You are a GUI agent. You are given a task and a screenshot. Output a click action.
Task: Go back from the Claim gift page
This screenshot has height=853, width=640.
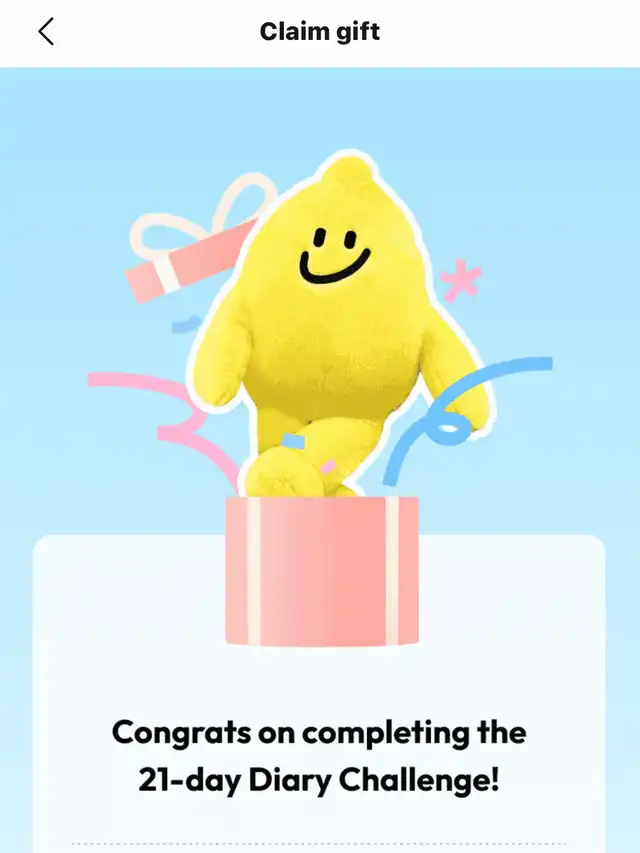tap(46, 32)
